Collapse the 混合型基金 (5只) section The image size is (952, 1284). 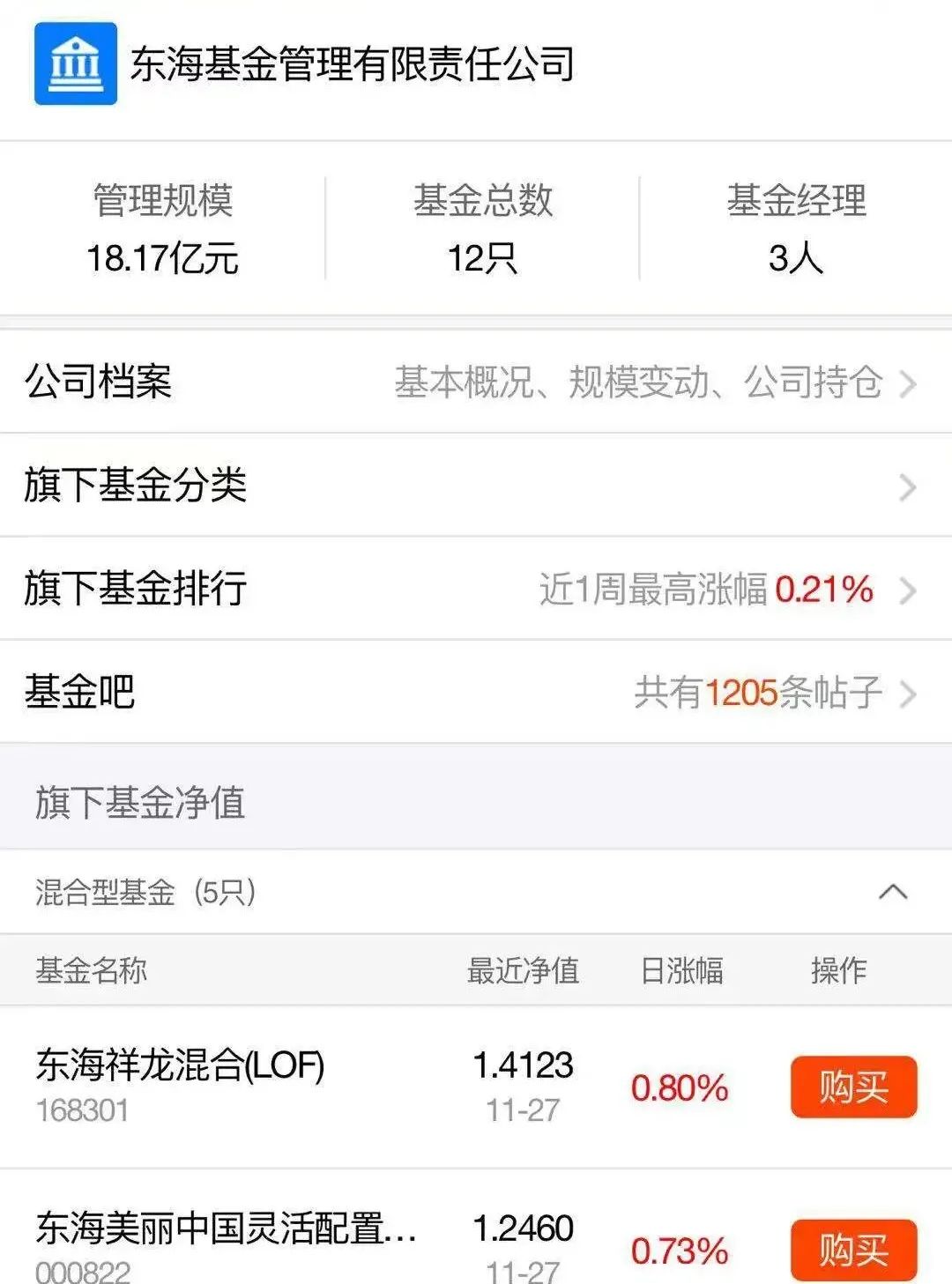892,892
